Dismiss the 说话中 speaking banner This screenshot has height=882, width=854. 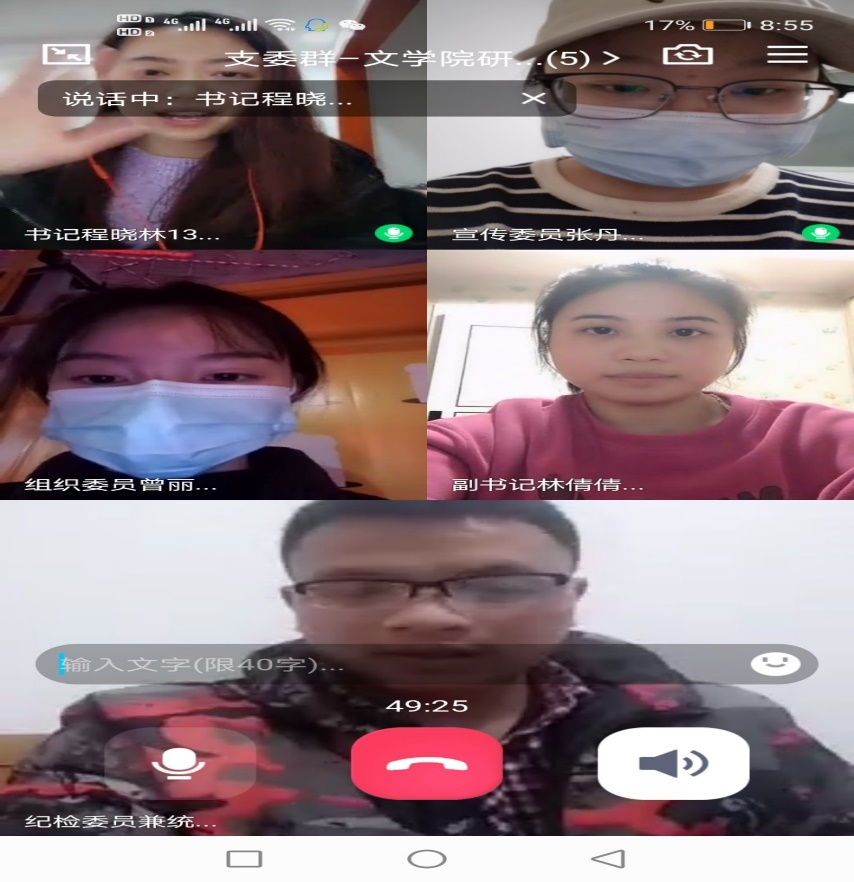[x=534, y=98]
